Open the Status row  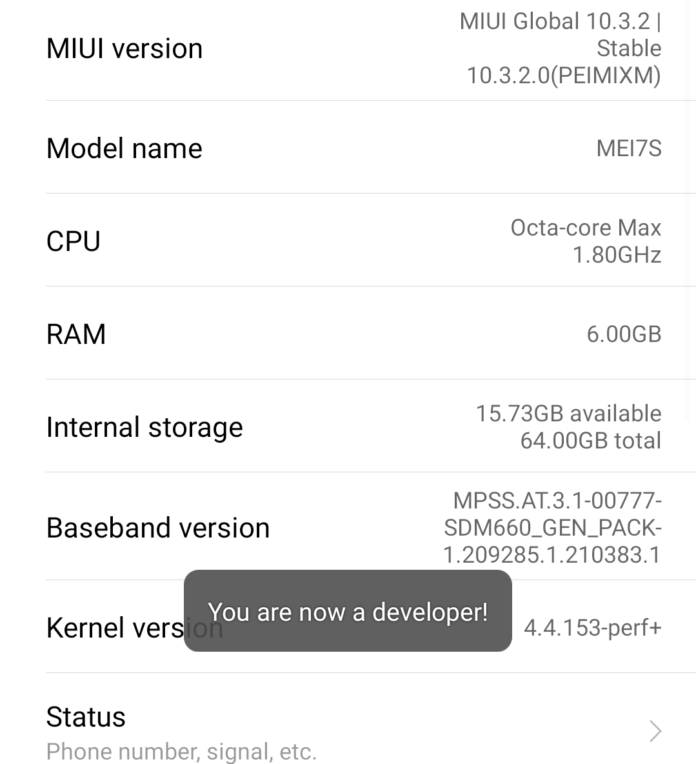pyautogui.click(x=348, y=719)
